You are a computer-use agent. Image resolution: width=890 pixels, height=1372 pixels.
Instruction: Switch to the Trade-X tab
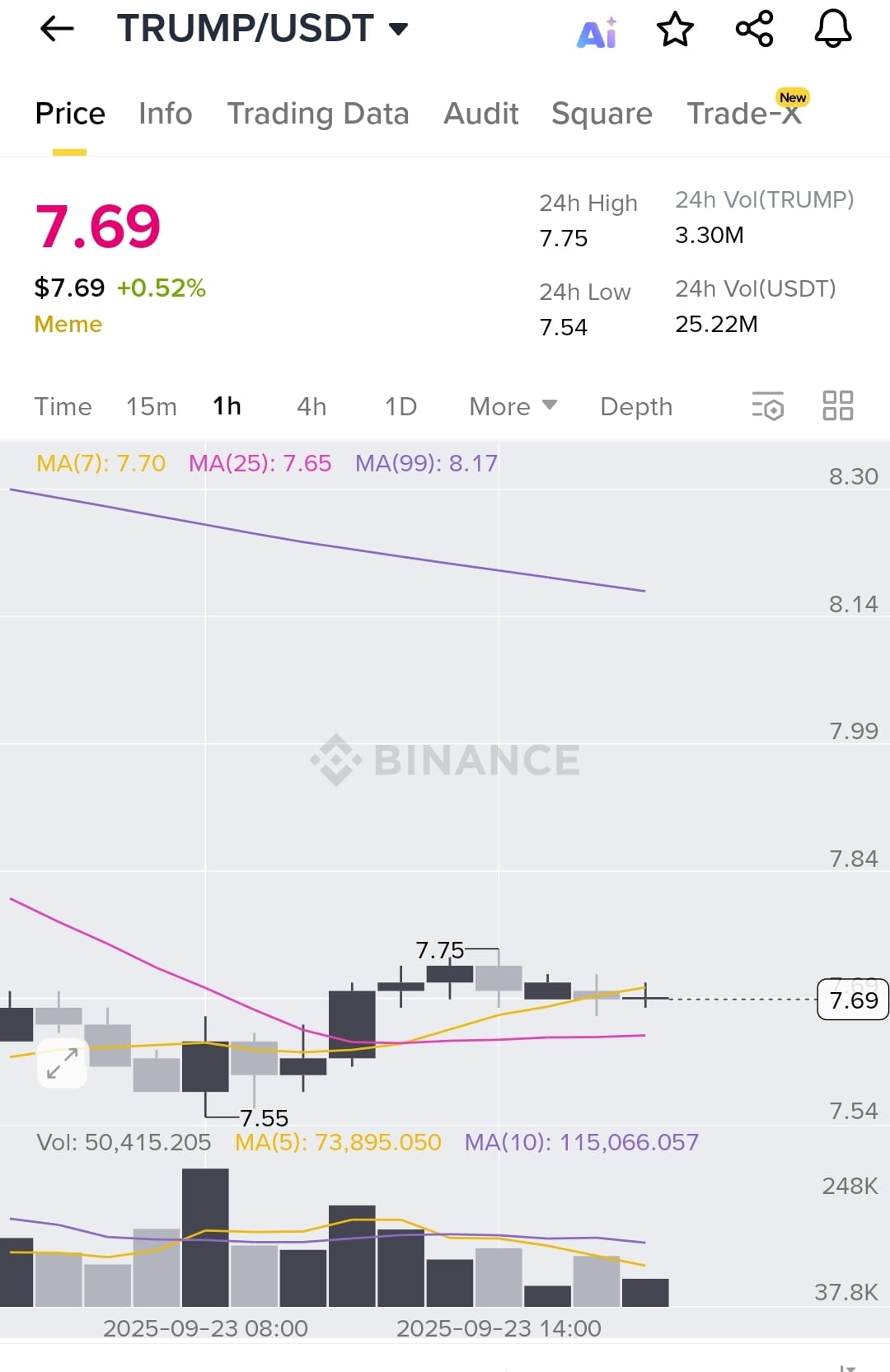(x=744, y=114)
